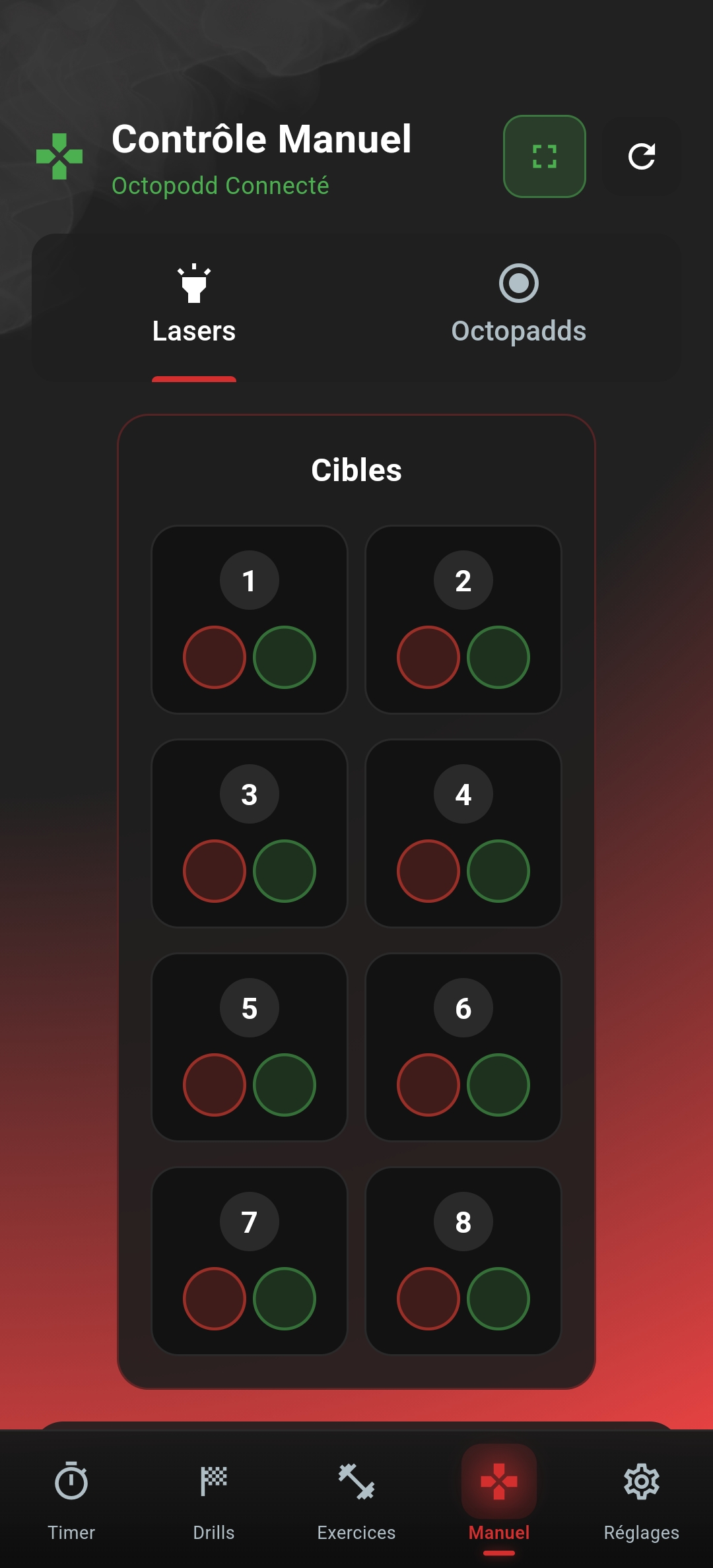Image resolution: width=713 pixels, height=1568 pixels.
Task: Toggle the green circle under target 6
Action: 498,1085
